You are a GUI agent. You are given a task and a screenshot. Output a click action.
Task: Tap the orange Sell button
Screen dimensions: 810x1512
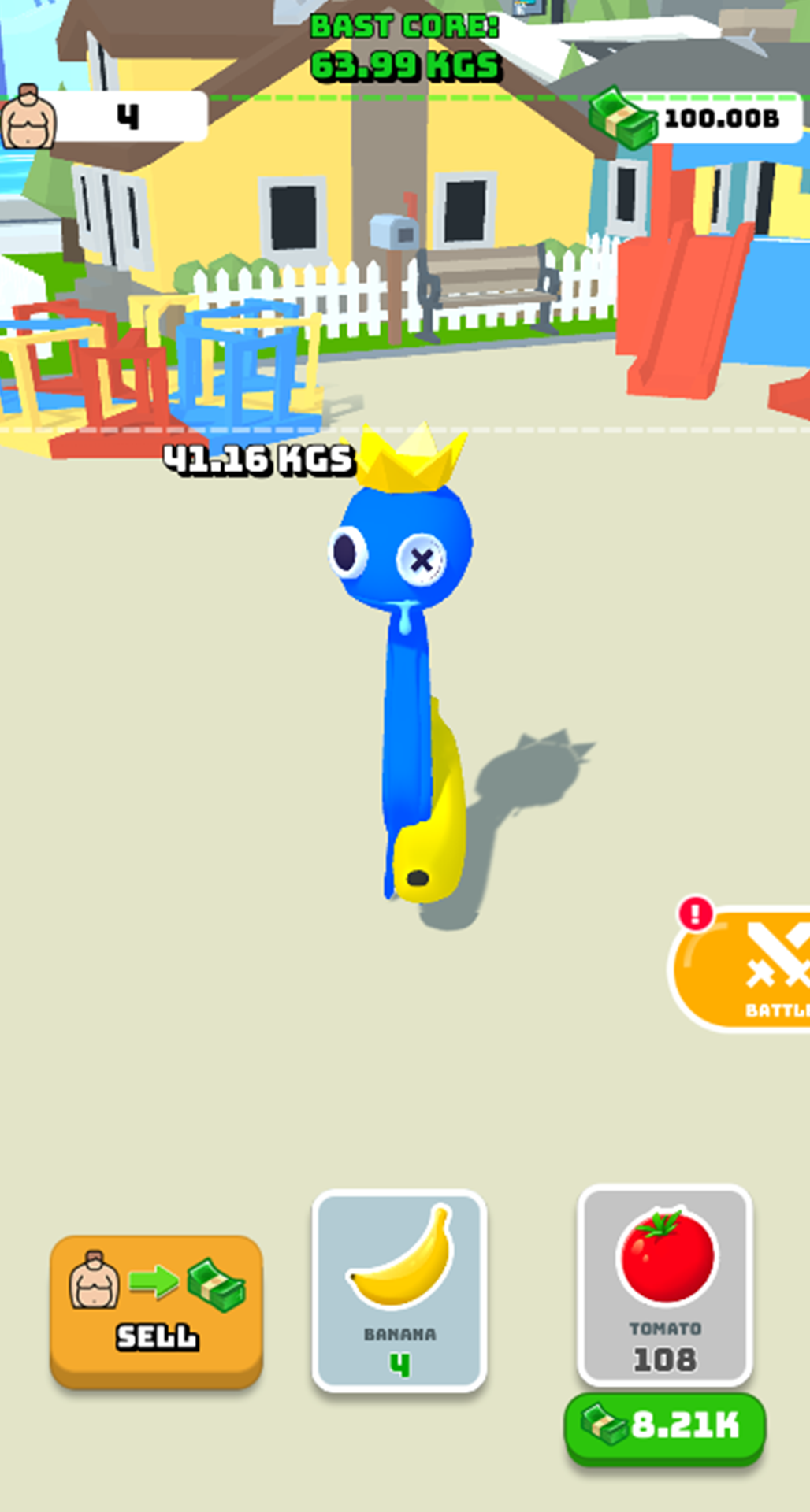[x=156, y=1308]
